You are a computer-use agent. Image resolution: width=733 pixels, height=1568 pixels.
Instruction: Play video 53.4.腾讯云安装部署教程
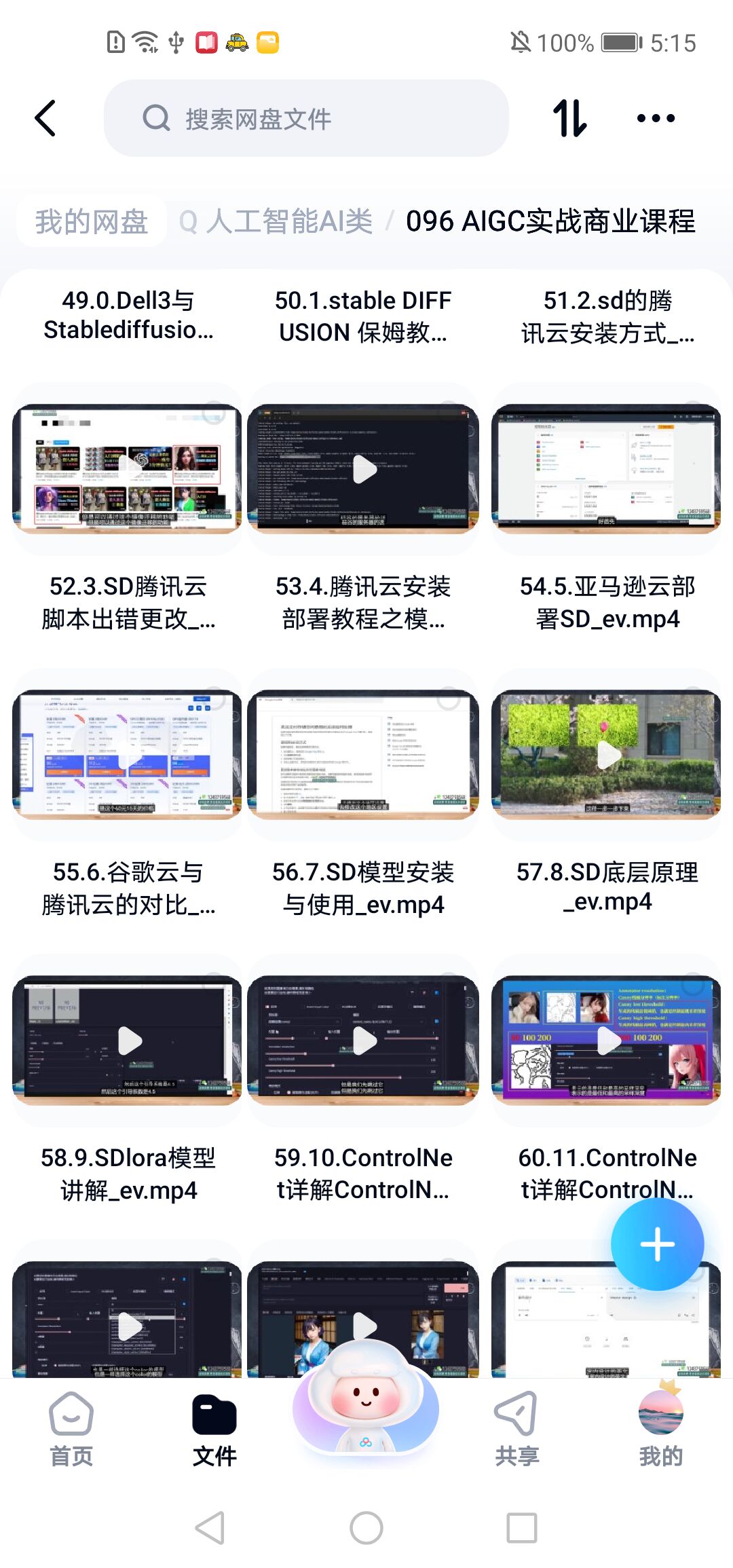pos(364,468)
